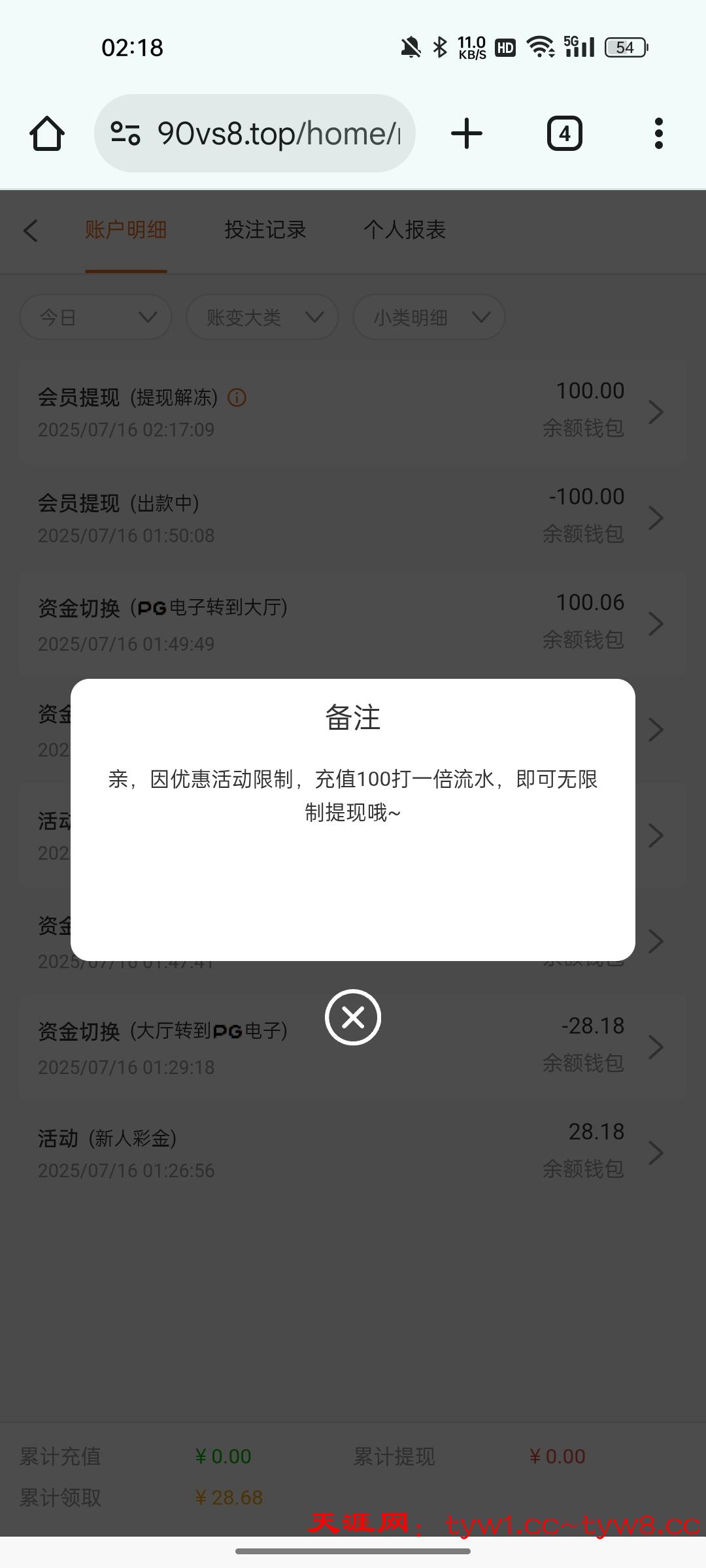Open 活动 (新人彩金) record
The width and height of the screenshot is (706, 1568).
pyautogui.click(x=353, y=1152)
